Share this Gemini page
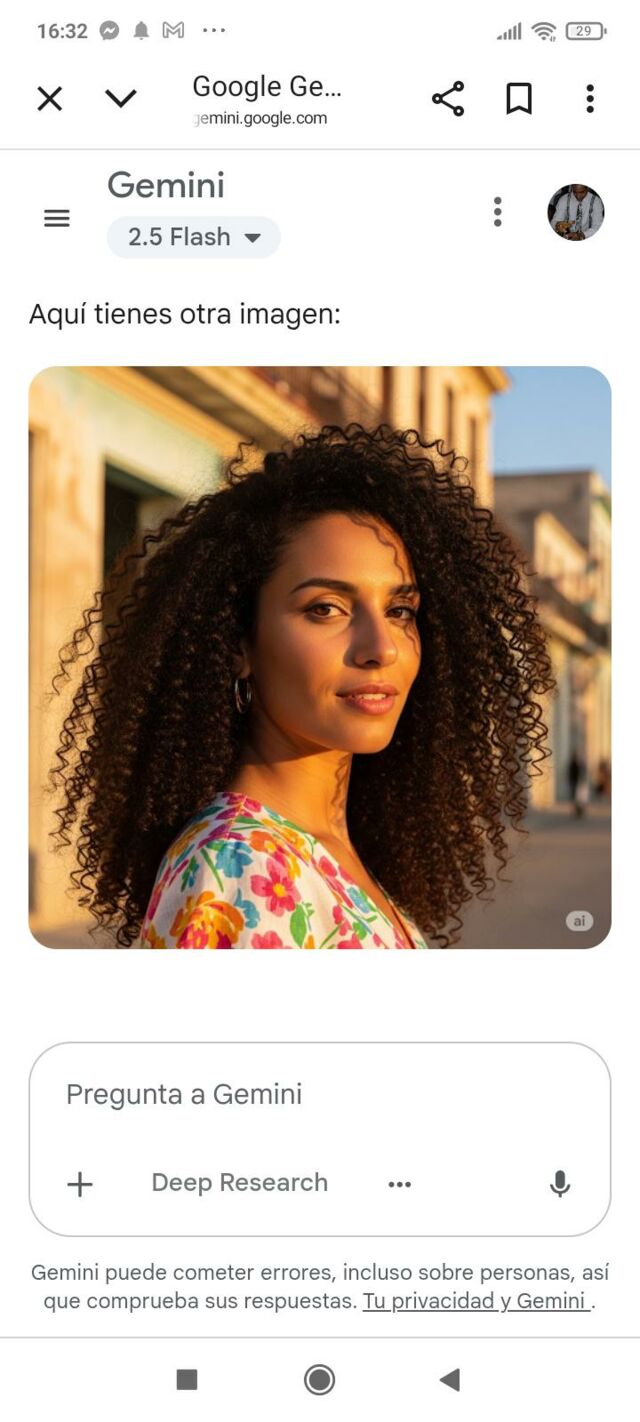This screenshot has height=1422, width=640. click(447, 98)
